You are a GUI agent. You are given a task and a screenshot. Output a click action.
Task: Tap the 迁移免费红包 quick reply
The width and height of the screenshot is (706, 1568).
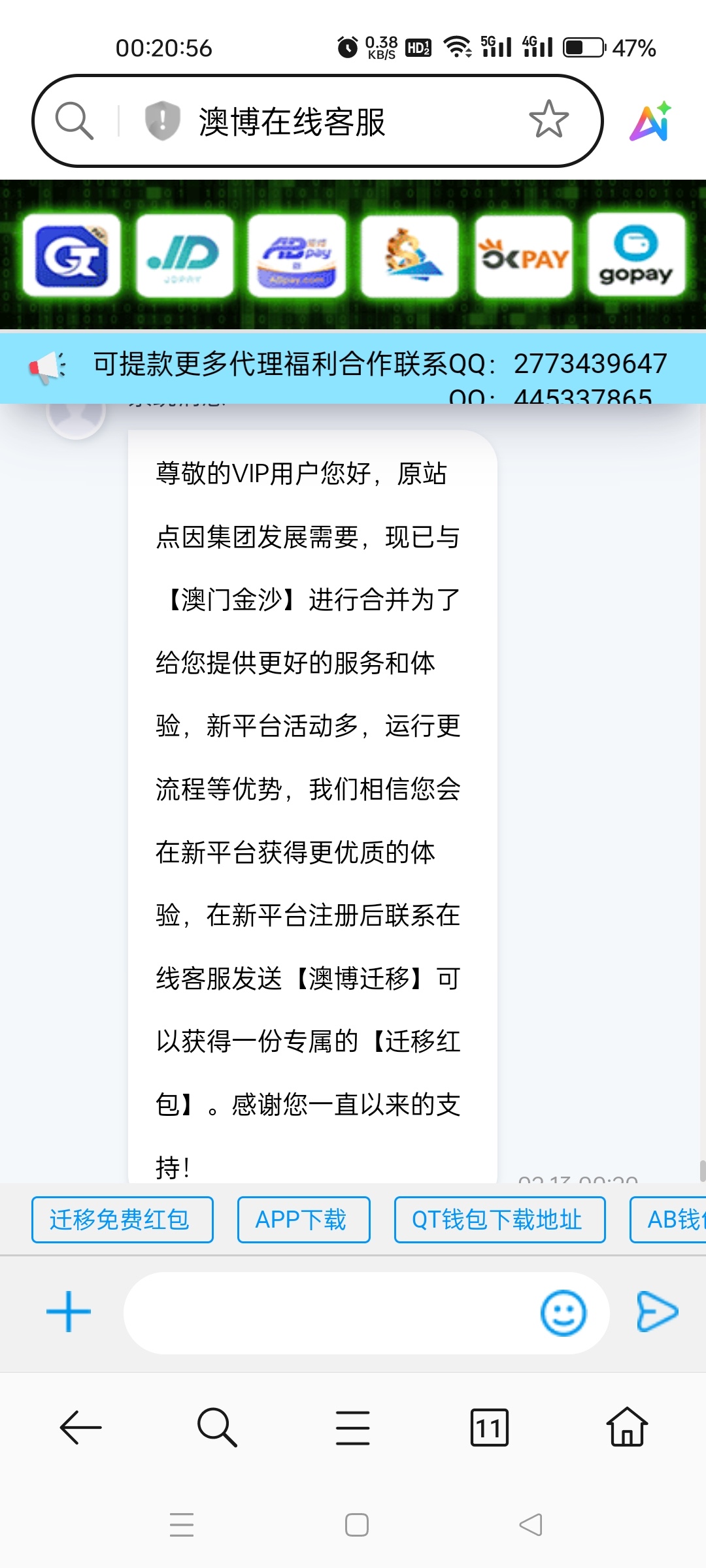coord(122,1219)
